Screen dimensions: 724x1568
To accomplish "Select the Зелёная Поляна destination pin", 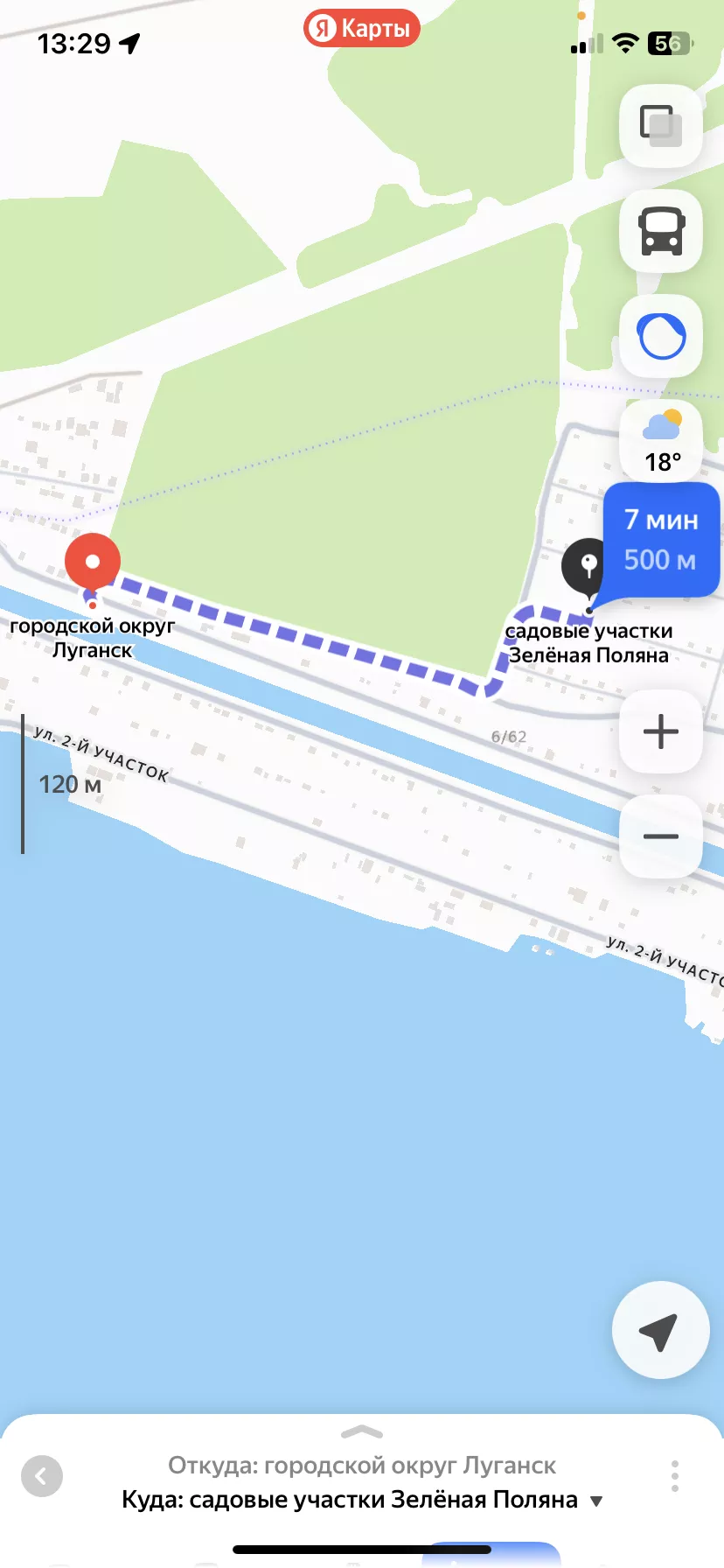I will click(x=588, y=565).
